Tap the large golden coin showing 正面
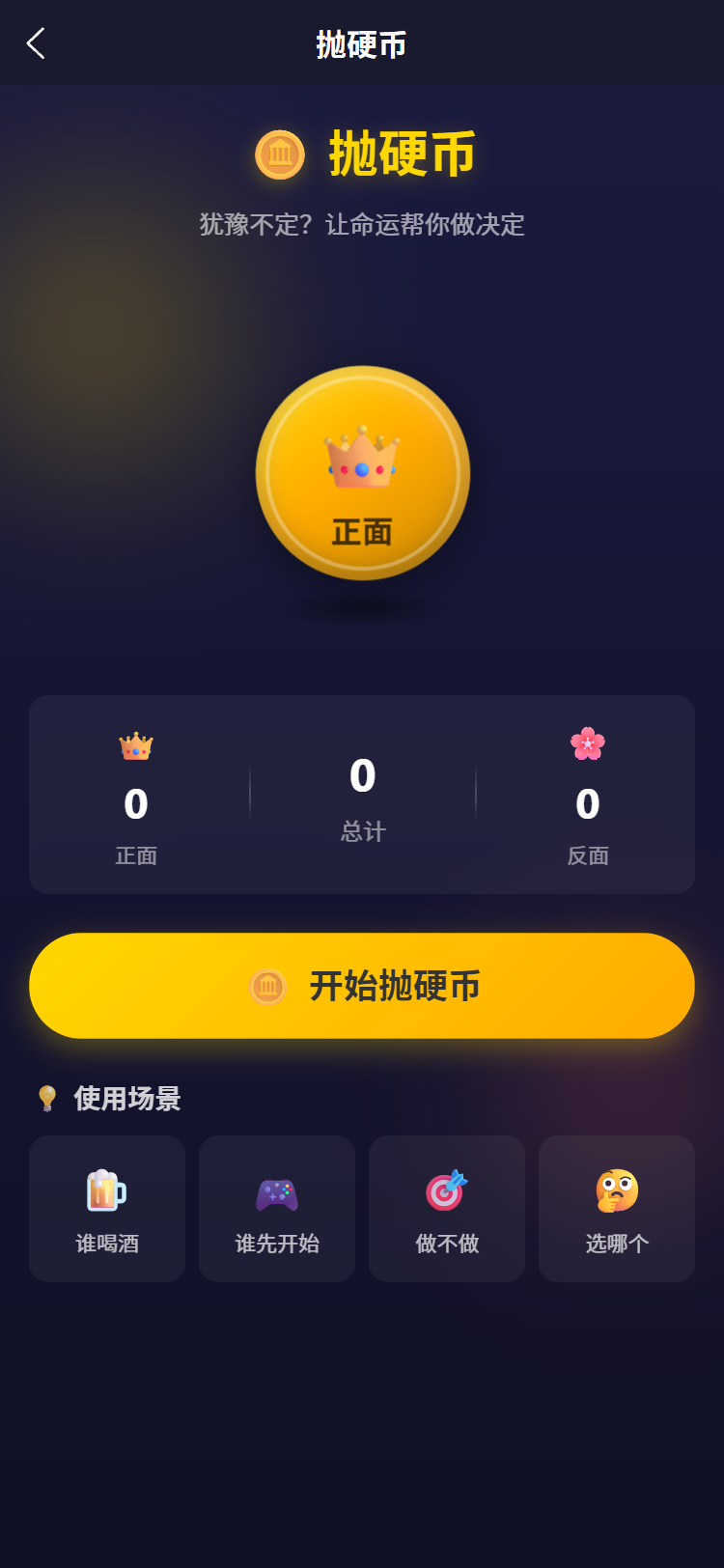This screenshot has height=1568, width=724. click(362, 473)
